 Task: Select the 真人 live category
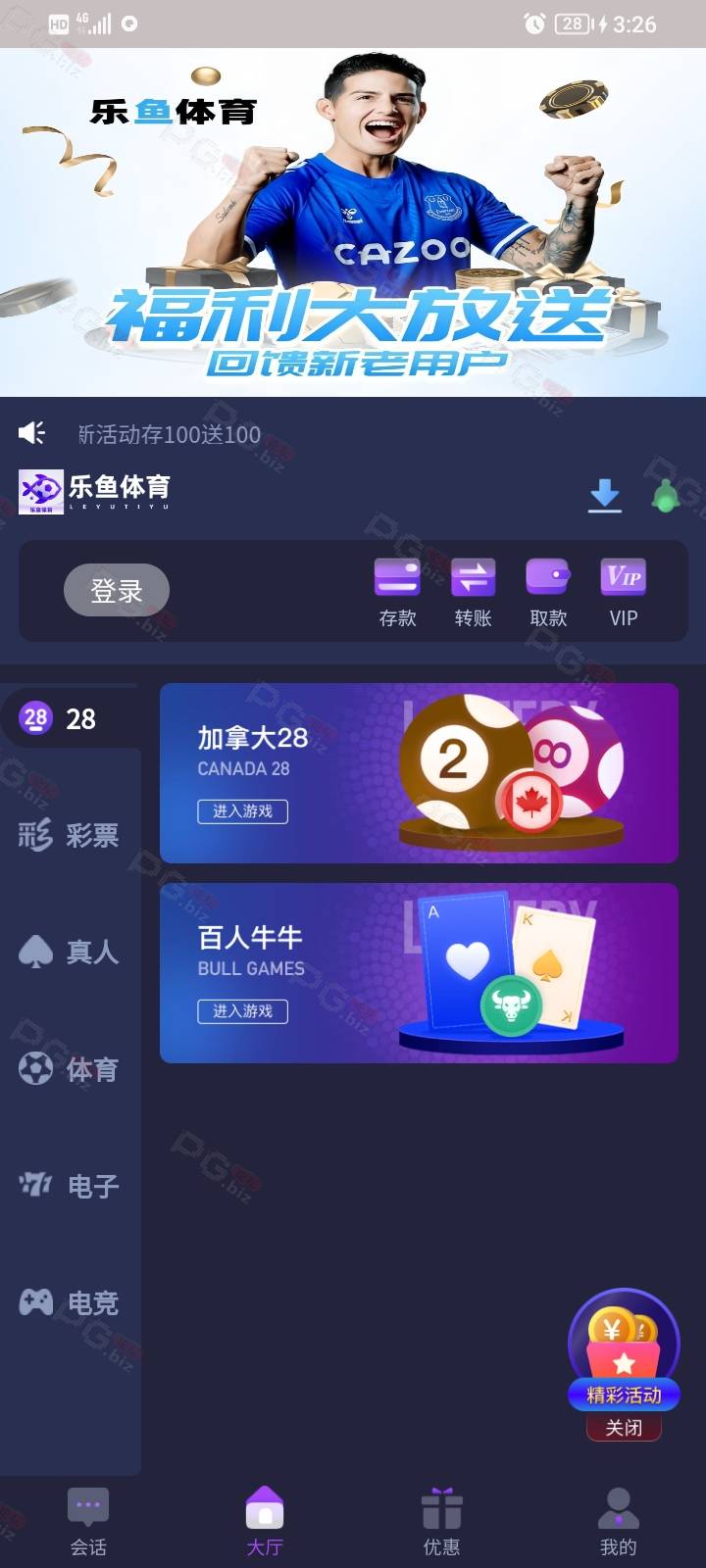click(x=71, y=952)
